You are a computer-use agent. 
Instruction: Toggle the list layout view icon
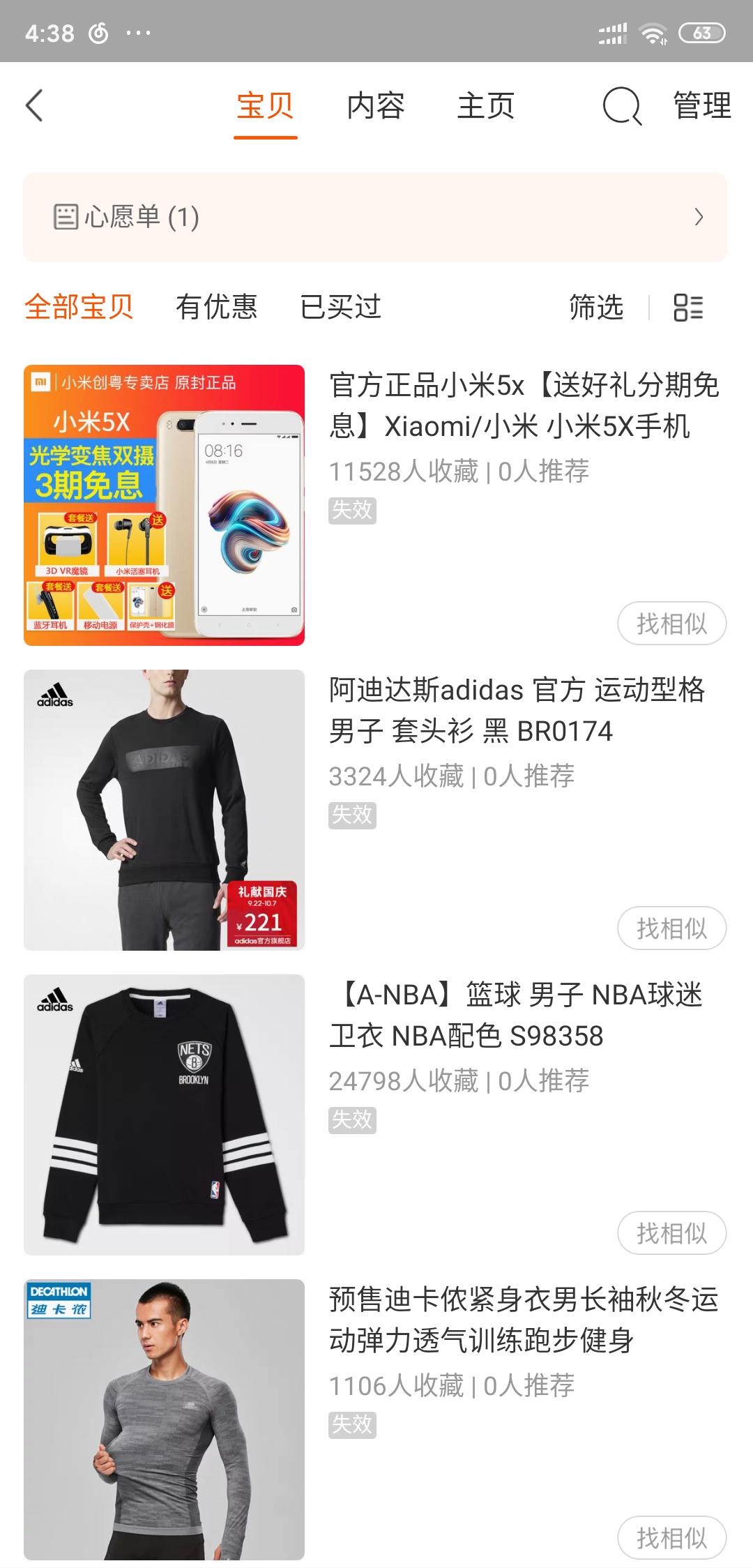[x=688, y=307]
